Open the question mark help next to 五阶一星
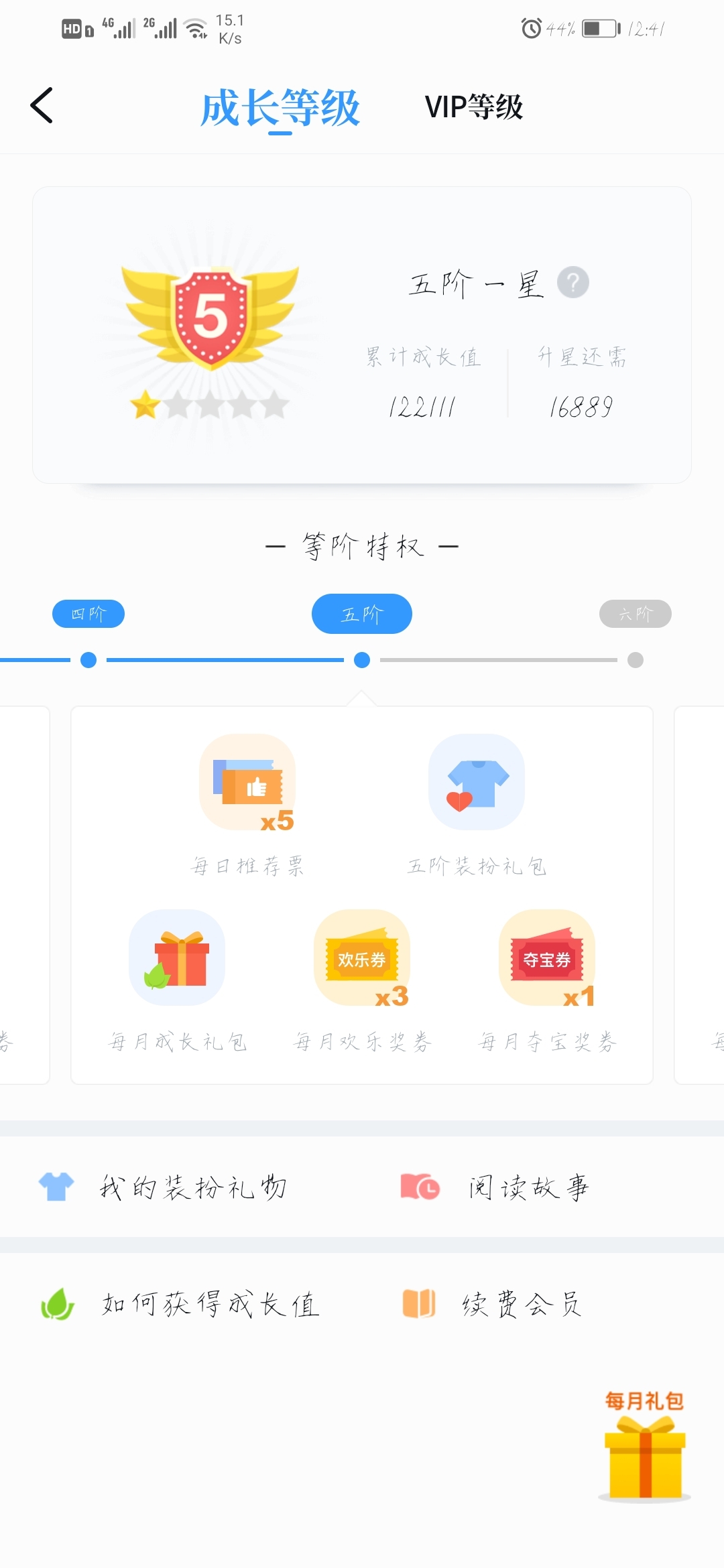The image size is (724, 1568). pos(573,283)
